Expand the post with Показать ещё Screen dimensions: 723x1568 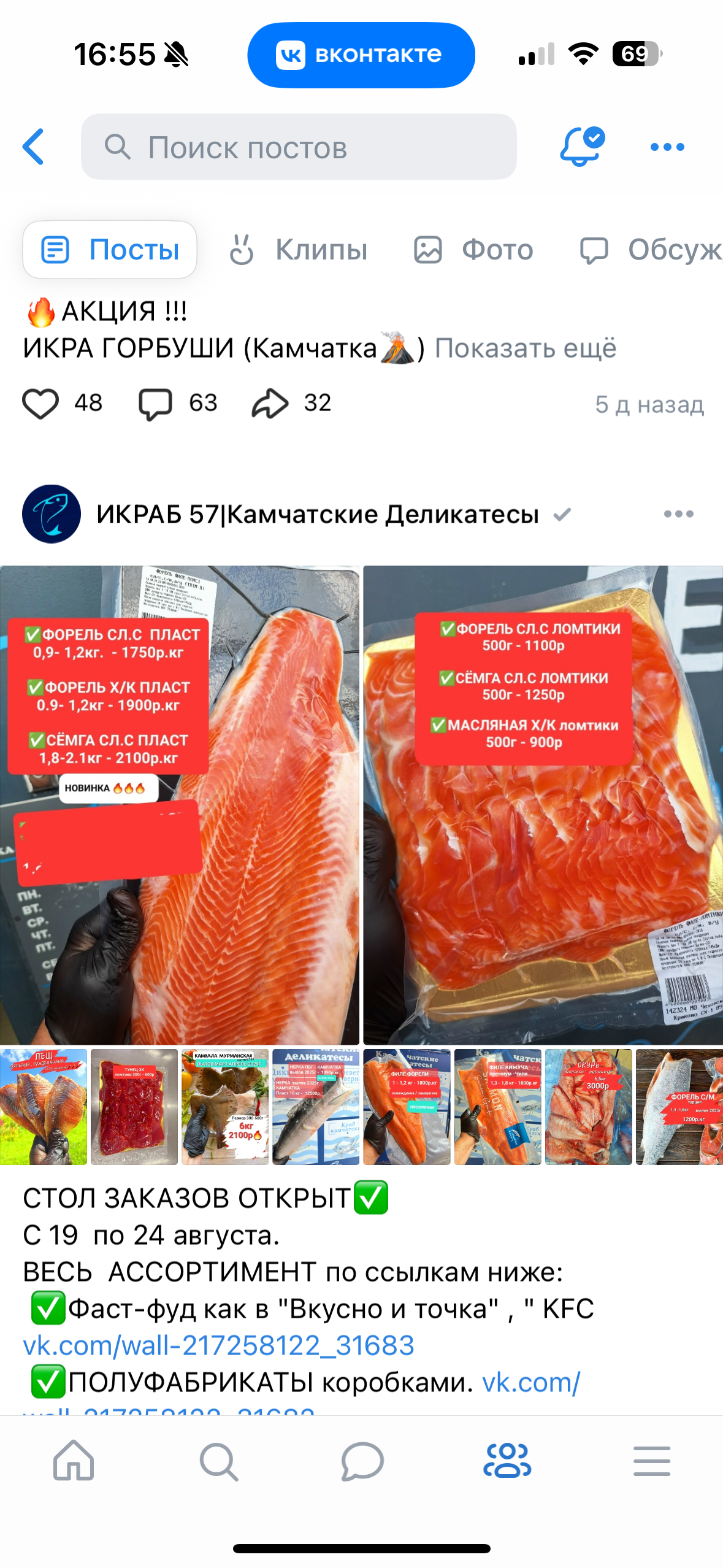pos(526,348)
